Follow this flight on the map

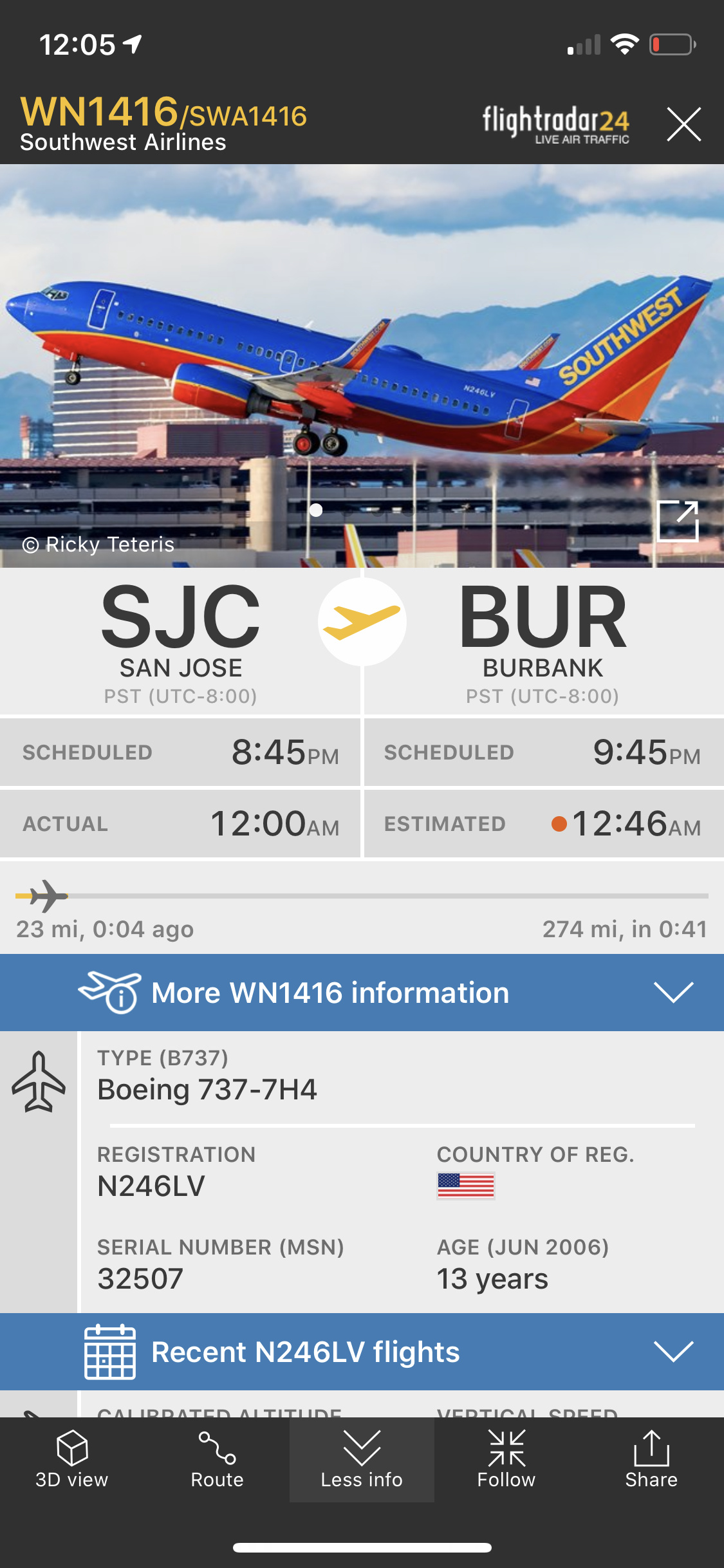click(x=506, y=1460)
